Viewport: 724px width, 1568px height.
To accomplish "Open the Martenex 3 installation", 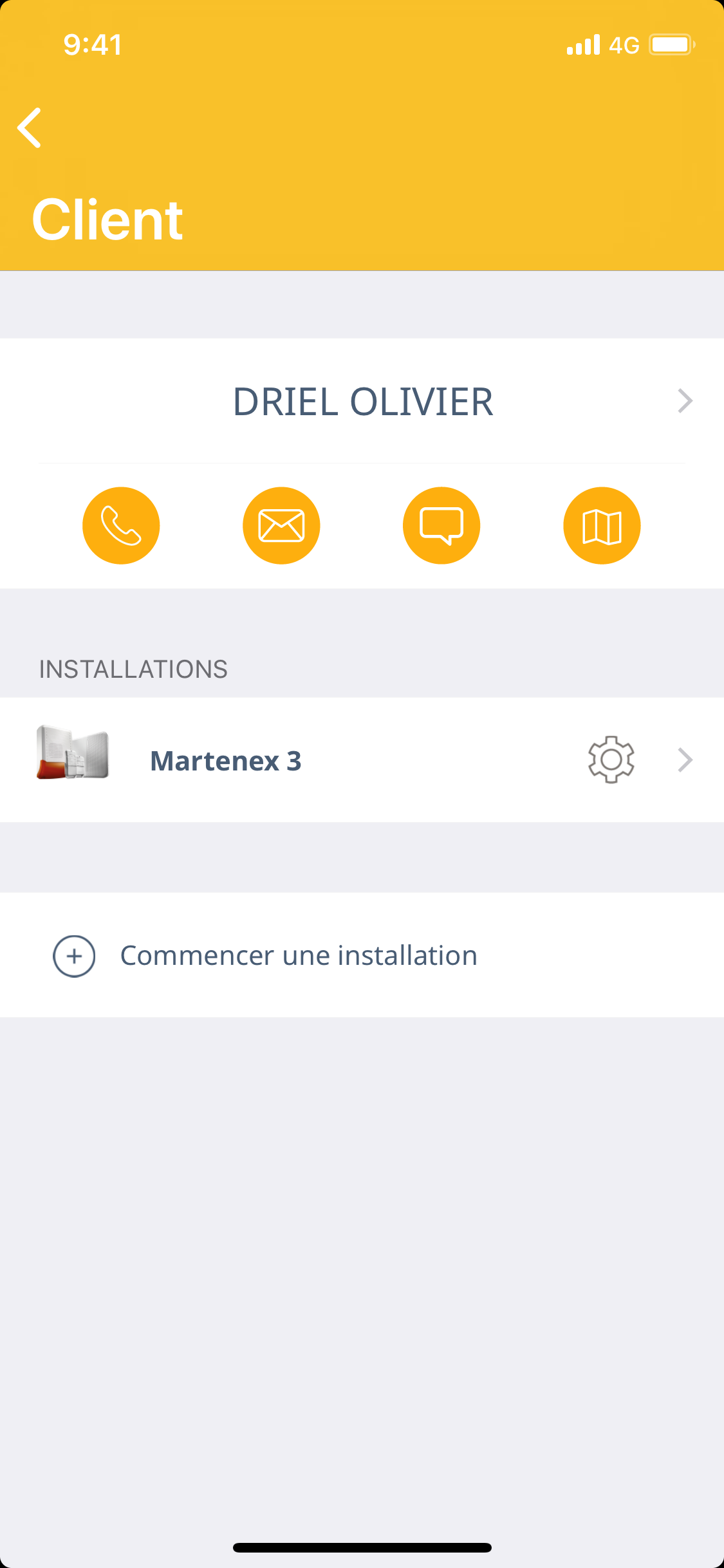I will click(x=225, y=761).
